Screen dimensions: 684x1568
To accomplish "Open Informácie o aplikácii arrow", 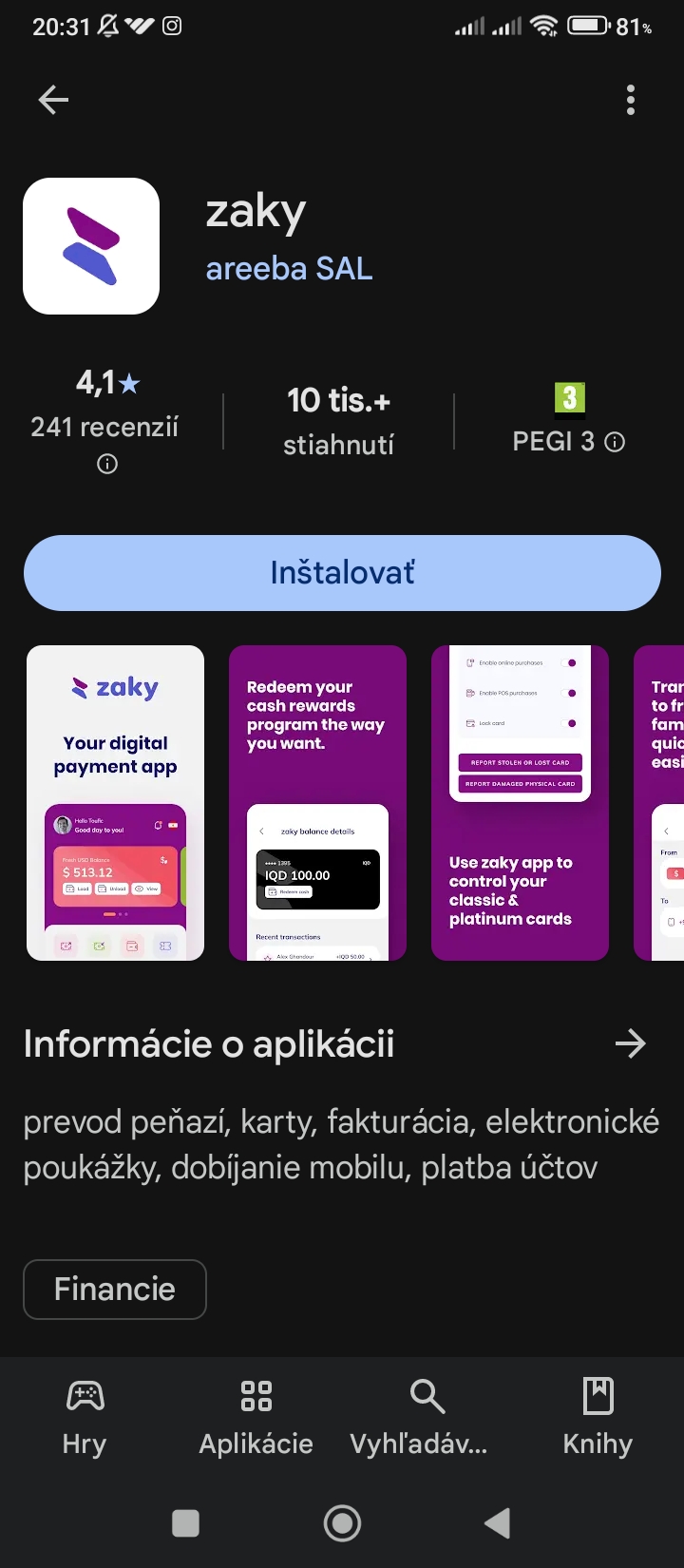I will pos(630,1043).
